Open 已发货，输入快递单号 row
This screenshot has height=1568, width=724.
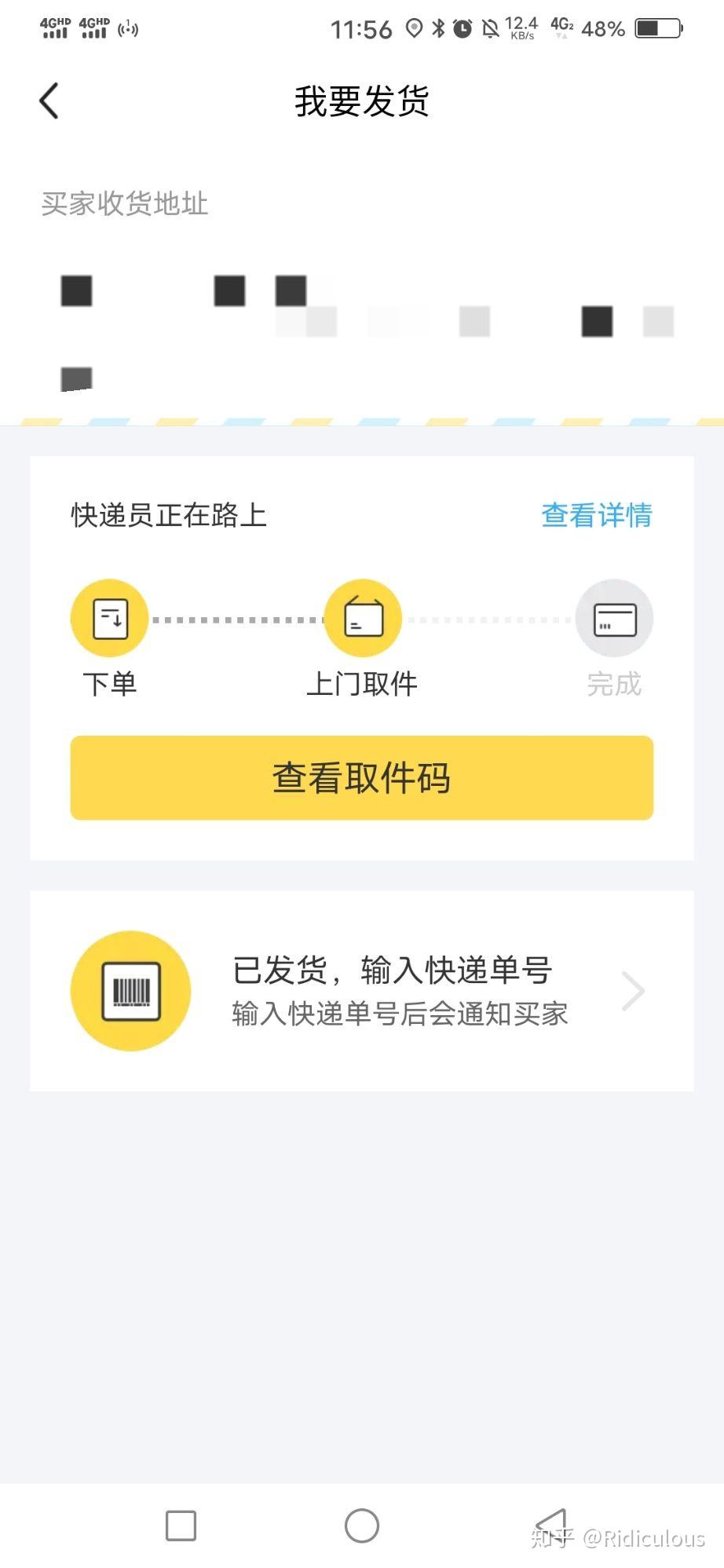(362, 990)
